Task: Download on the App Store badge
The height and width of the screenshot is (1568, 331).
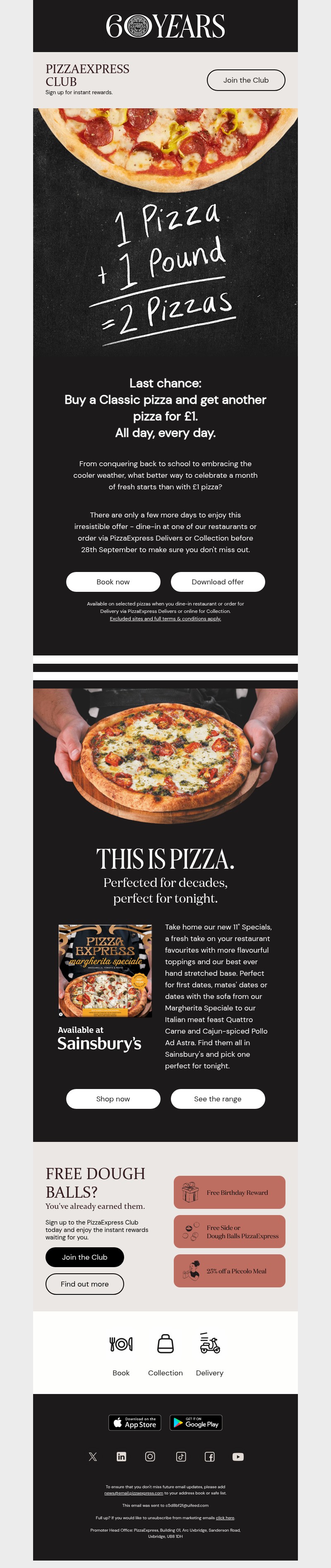Action: (135, 1423)
